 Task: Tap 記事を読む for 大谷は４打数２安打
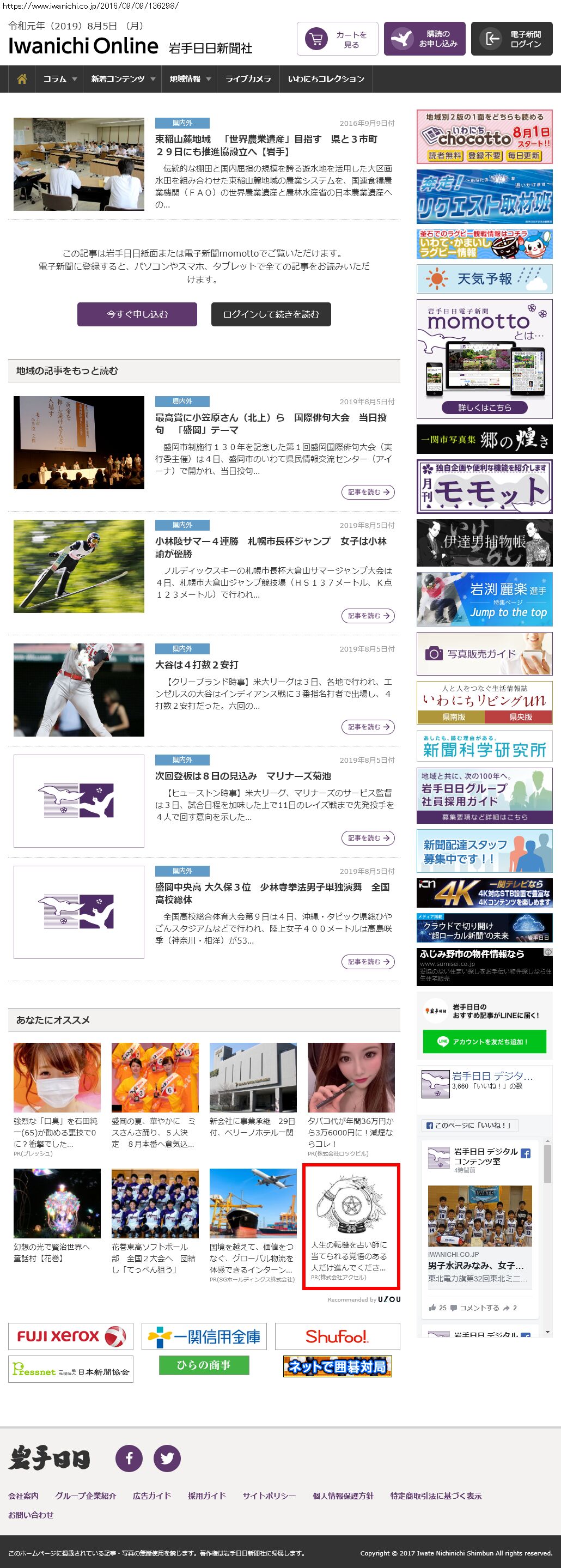(x=368, y=727)
